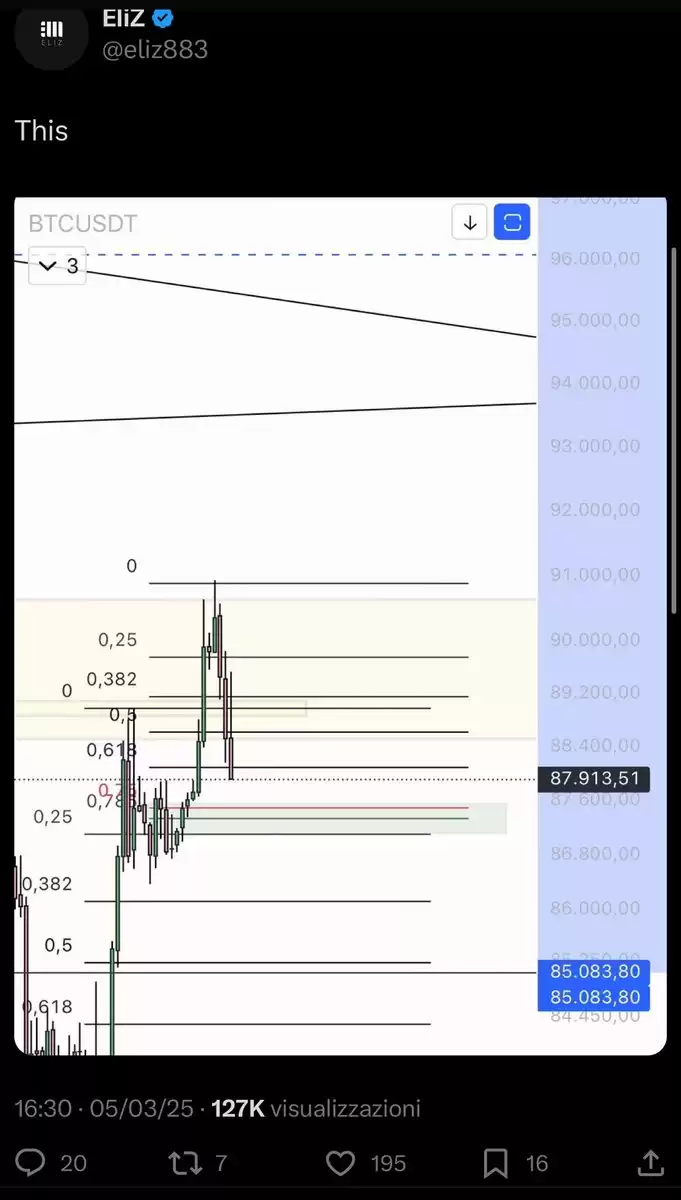Share this post
The image size is (681, 1200).
(650, 1162)
